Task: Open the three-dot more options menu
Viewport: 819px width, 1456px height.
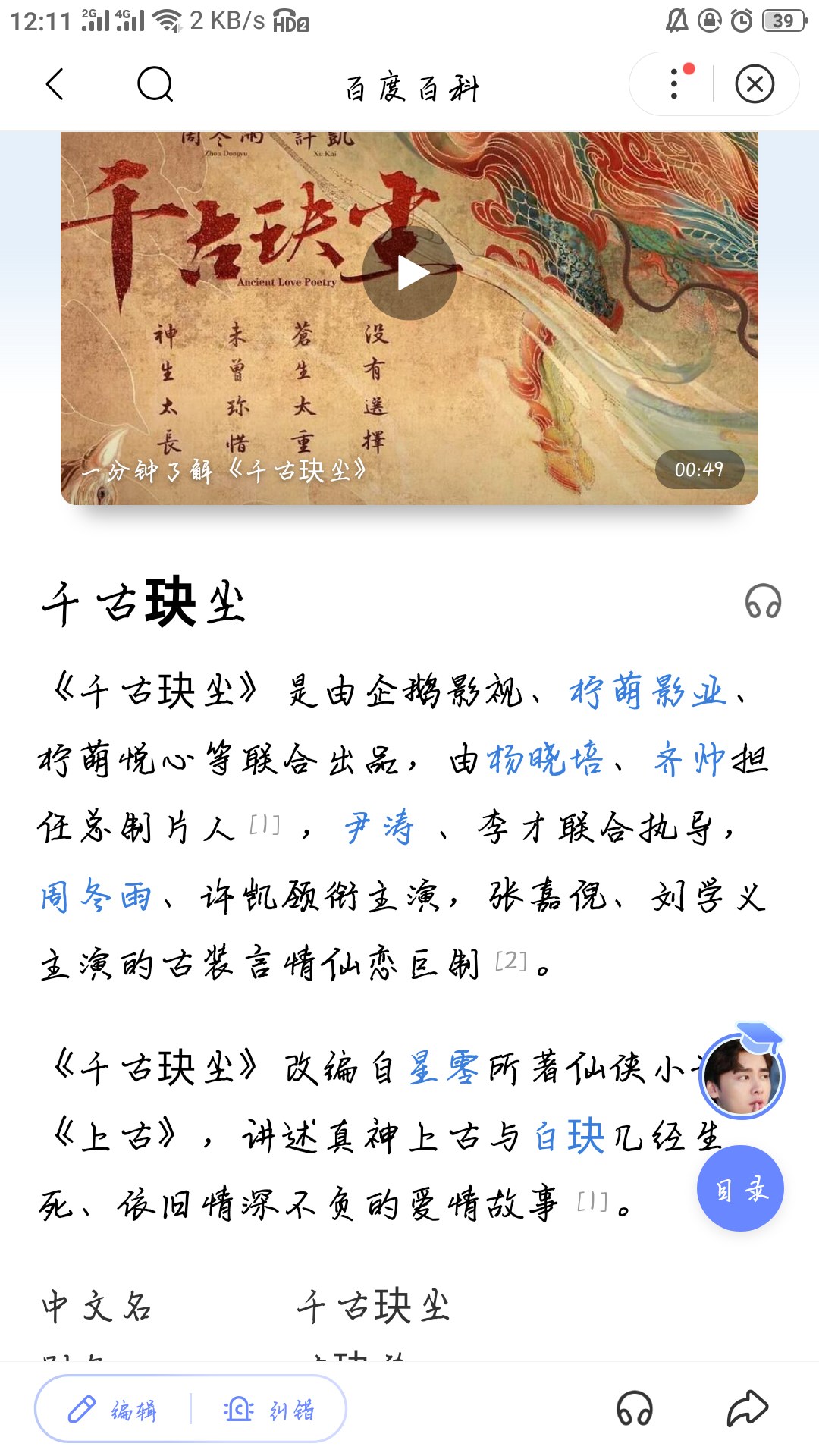Action: click(674, 84)
